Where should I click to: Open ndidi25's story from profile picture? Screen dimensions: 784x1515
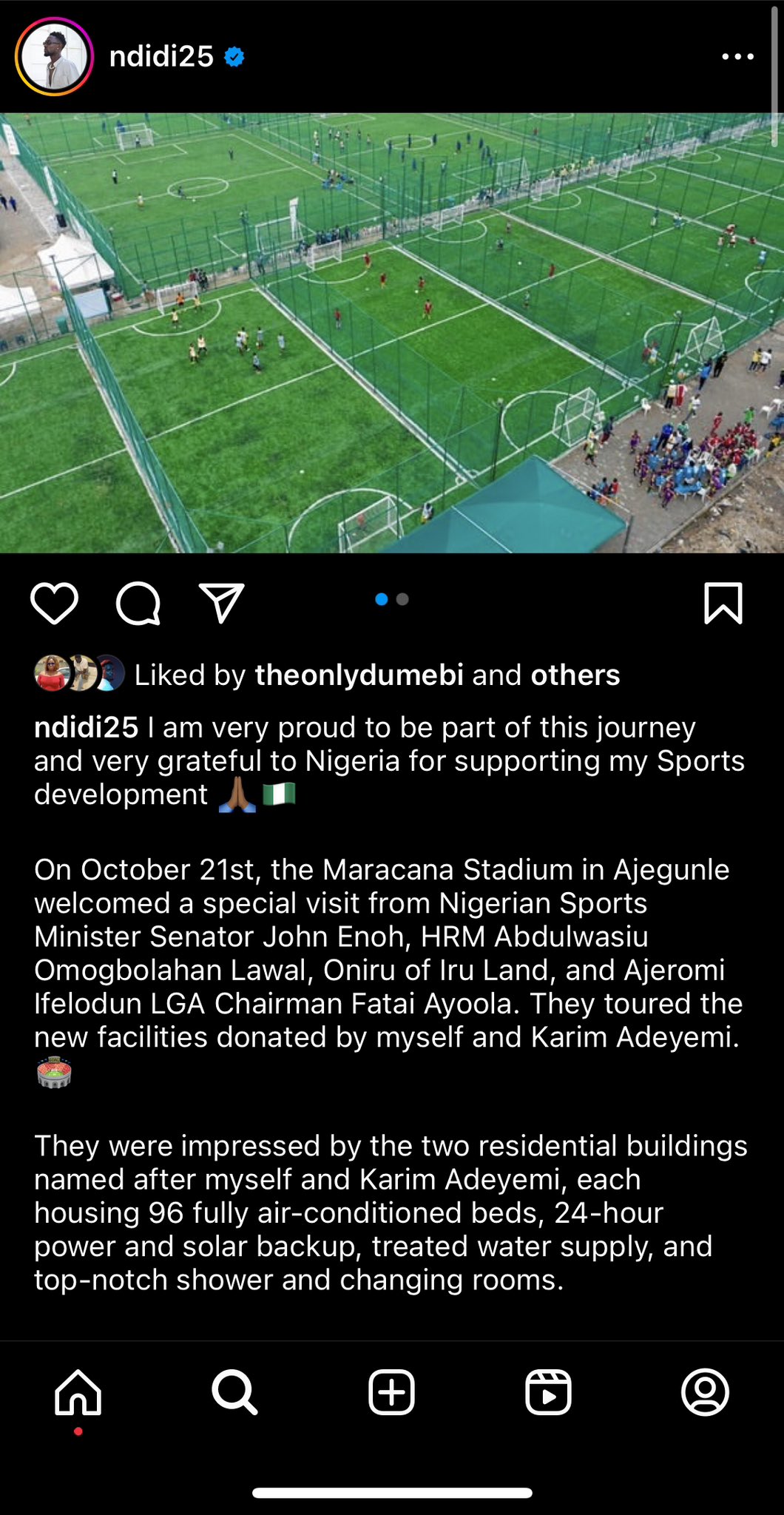point(54,57)
